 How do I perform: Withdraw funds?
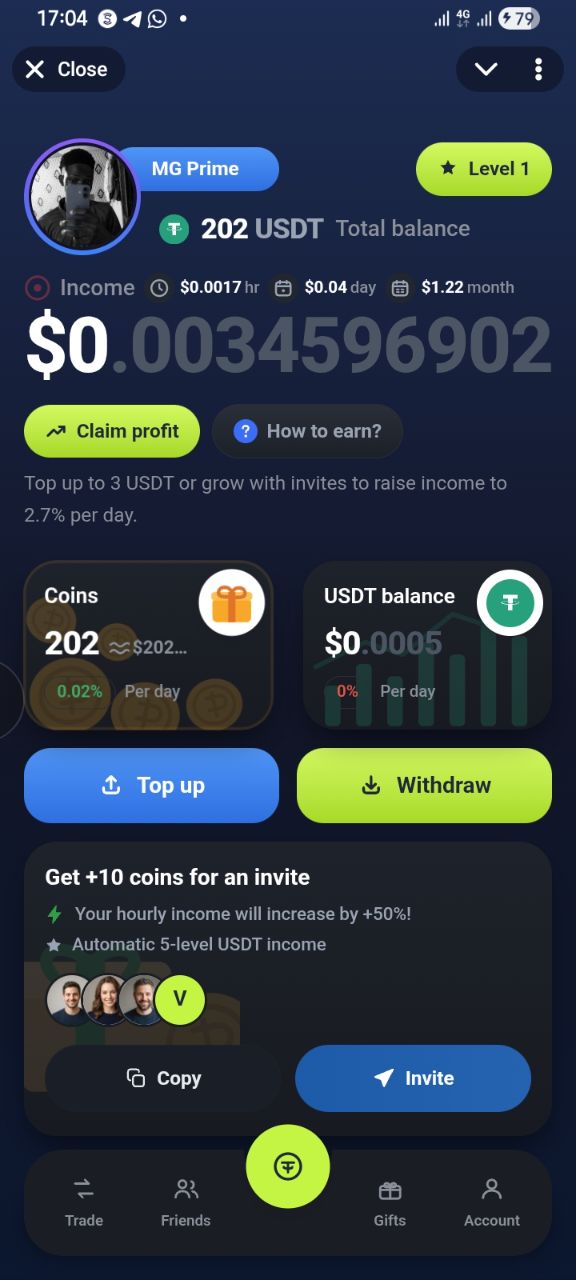pyautogui.click(x=424, y=785)
